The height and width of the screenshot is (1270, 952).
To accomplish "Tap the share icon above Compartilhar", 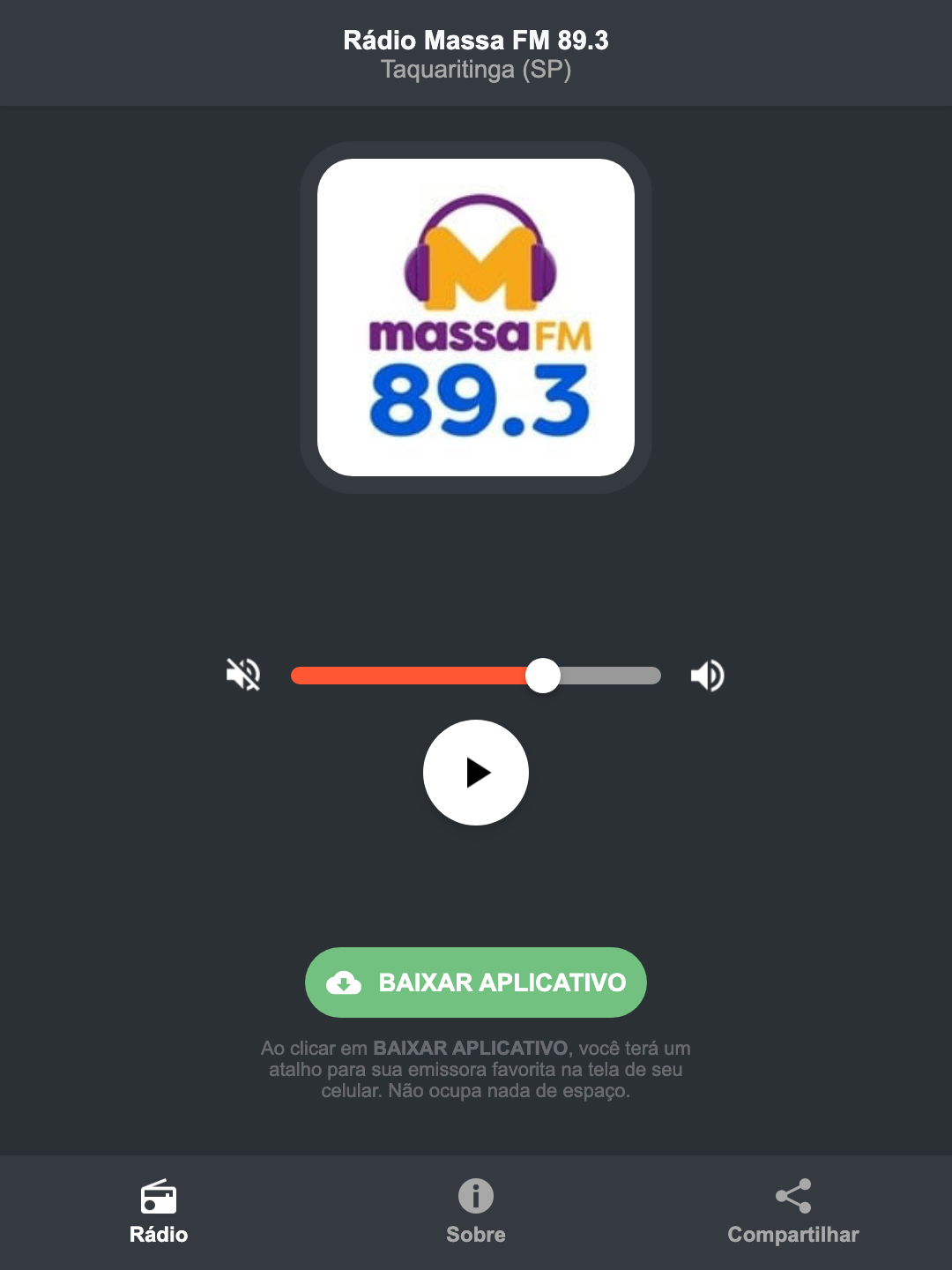I will click(792, 1198).
